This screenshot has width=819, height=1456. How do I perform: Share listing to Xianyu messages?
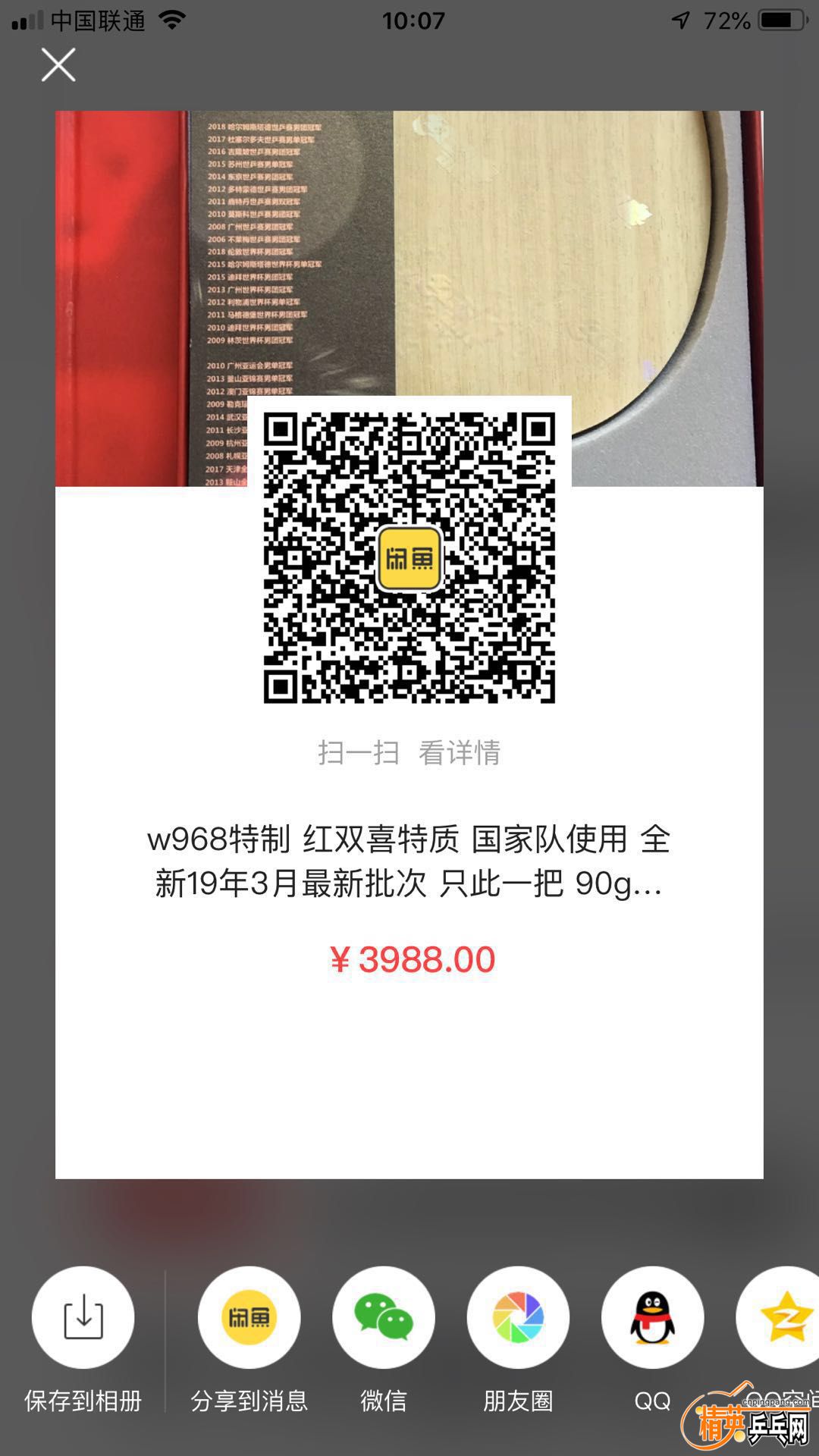pyautogui.click(x=249, y=1317)
